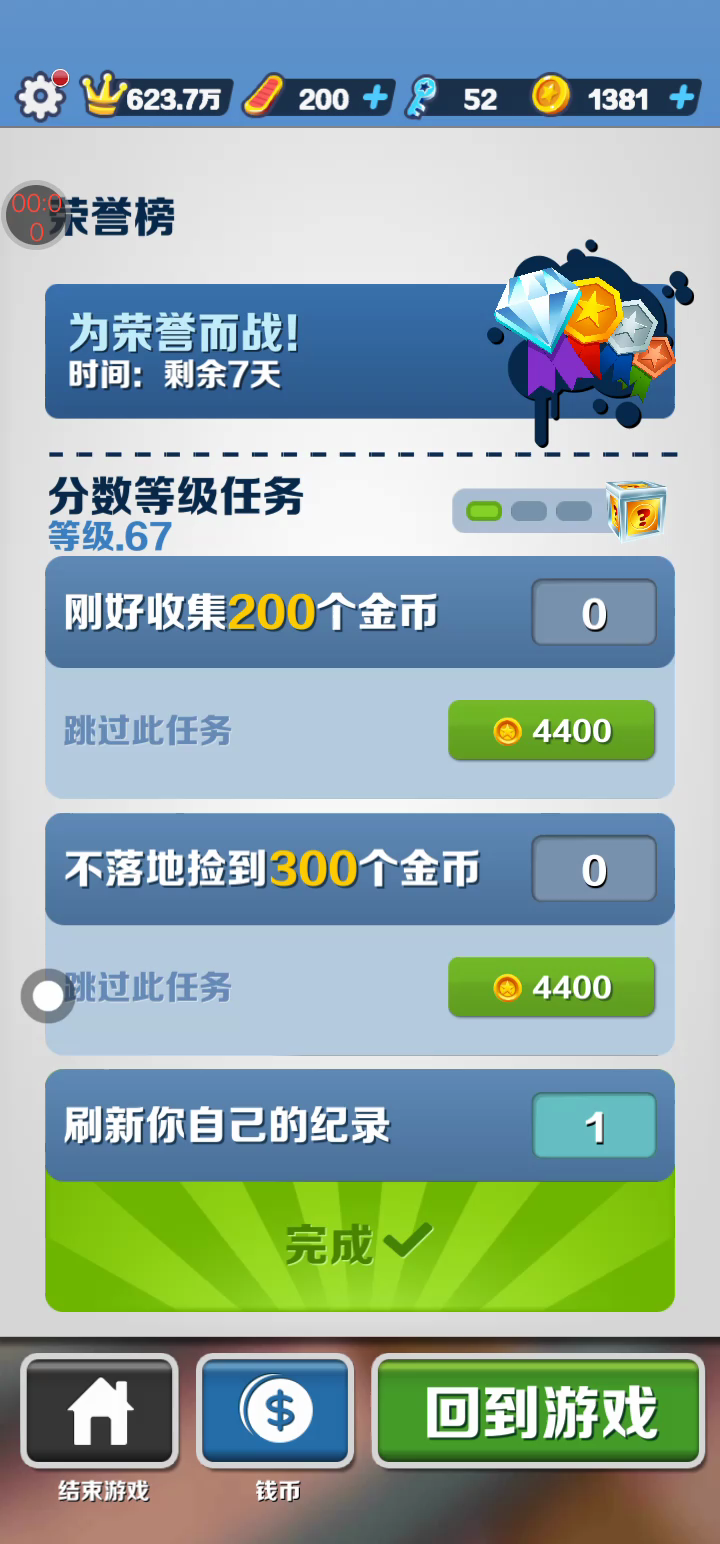End the game with 结束游戏 home button
720x1544 pixels.
tap(99, 1411)
